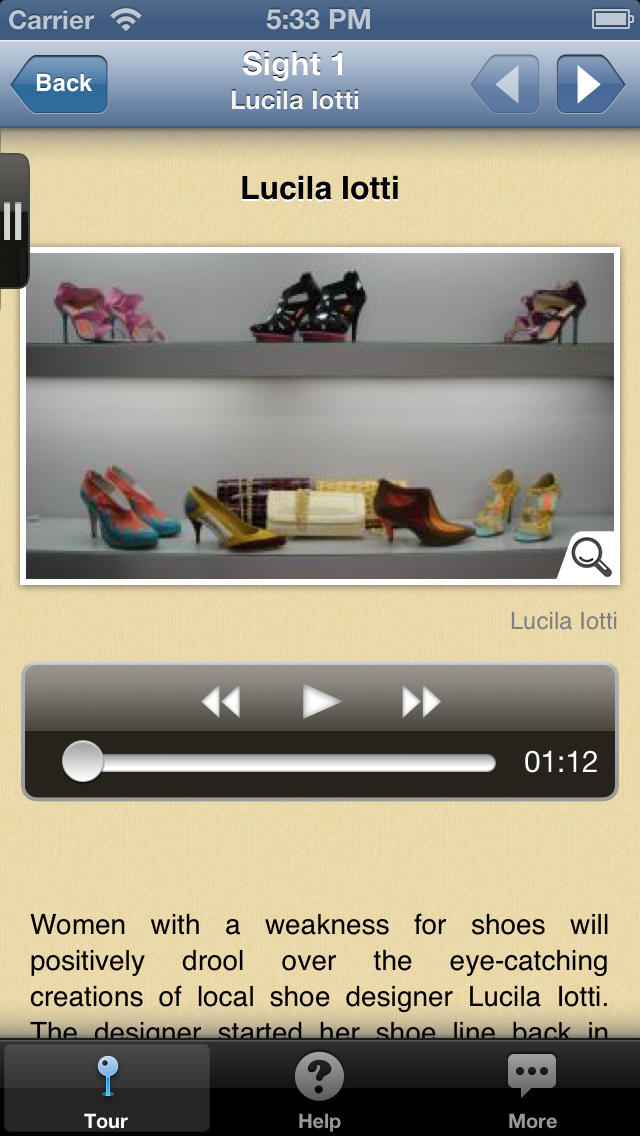The width and height of the screenshot is (640, 1136).
Task: Rewind the audio track
Action: 220,702
